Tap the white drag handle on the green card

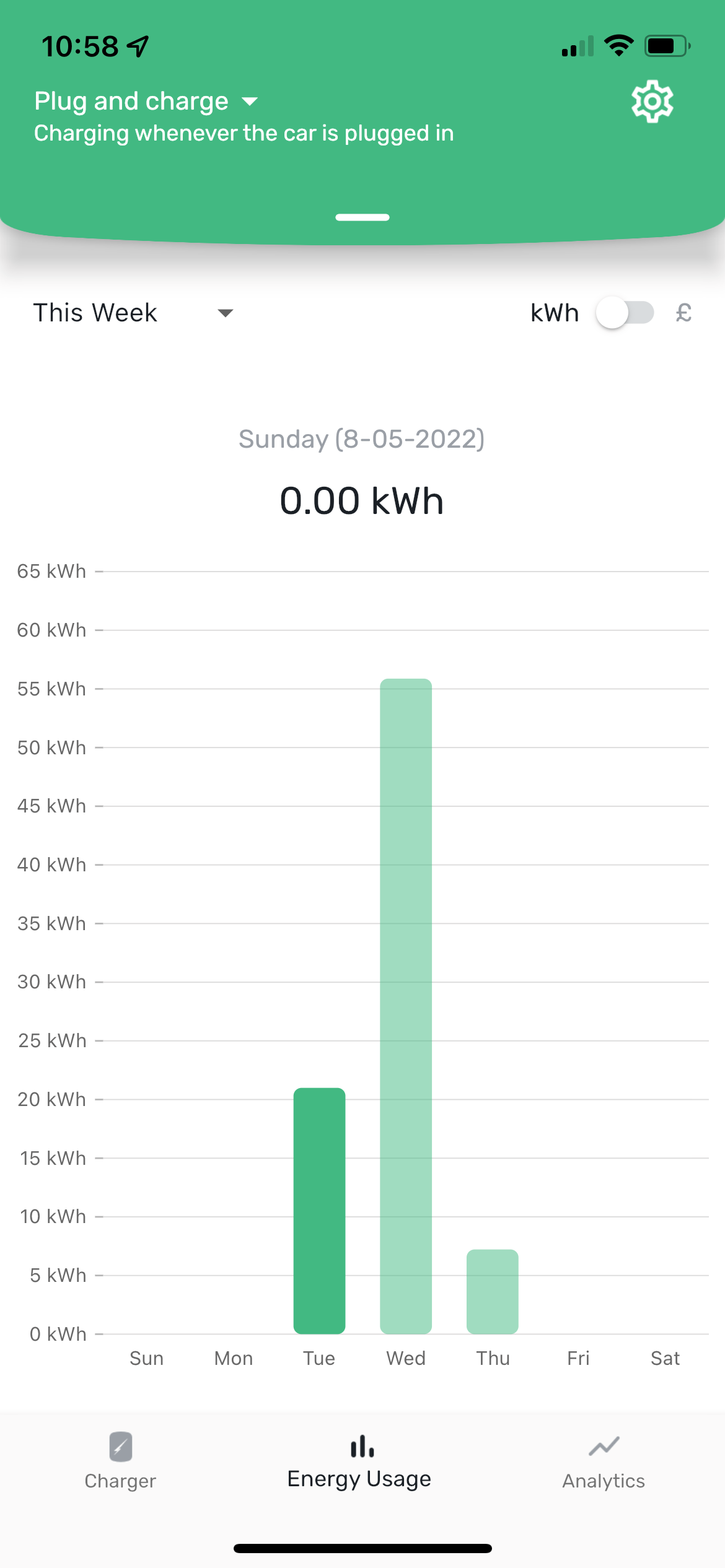click(x=362, y=217)
